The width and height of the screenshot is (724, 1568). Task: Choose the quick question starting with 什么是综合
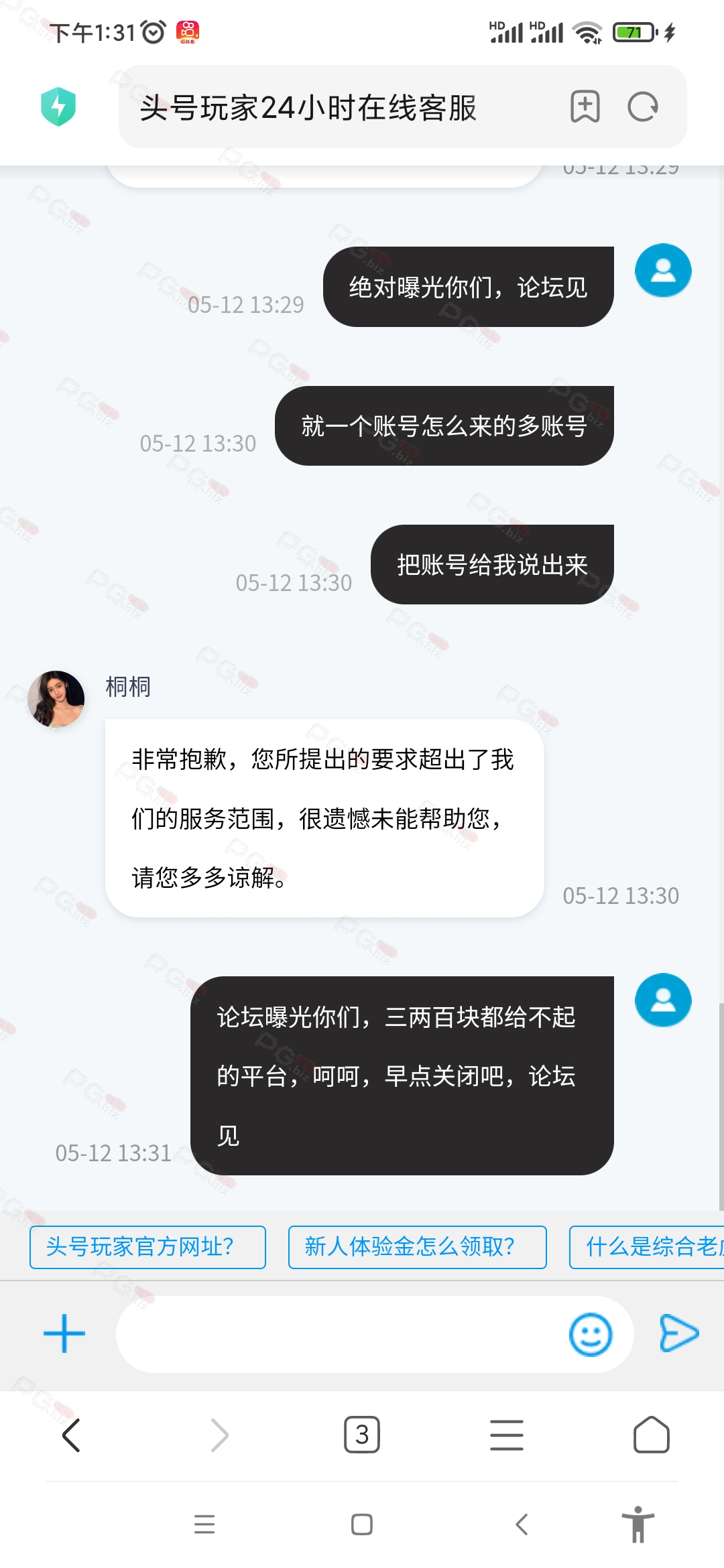(647, 1247)
